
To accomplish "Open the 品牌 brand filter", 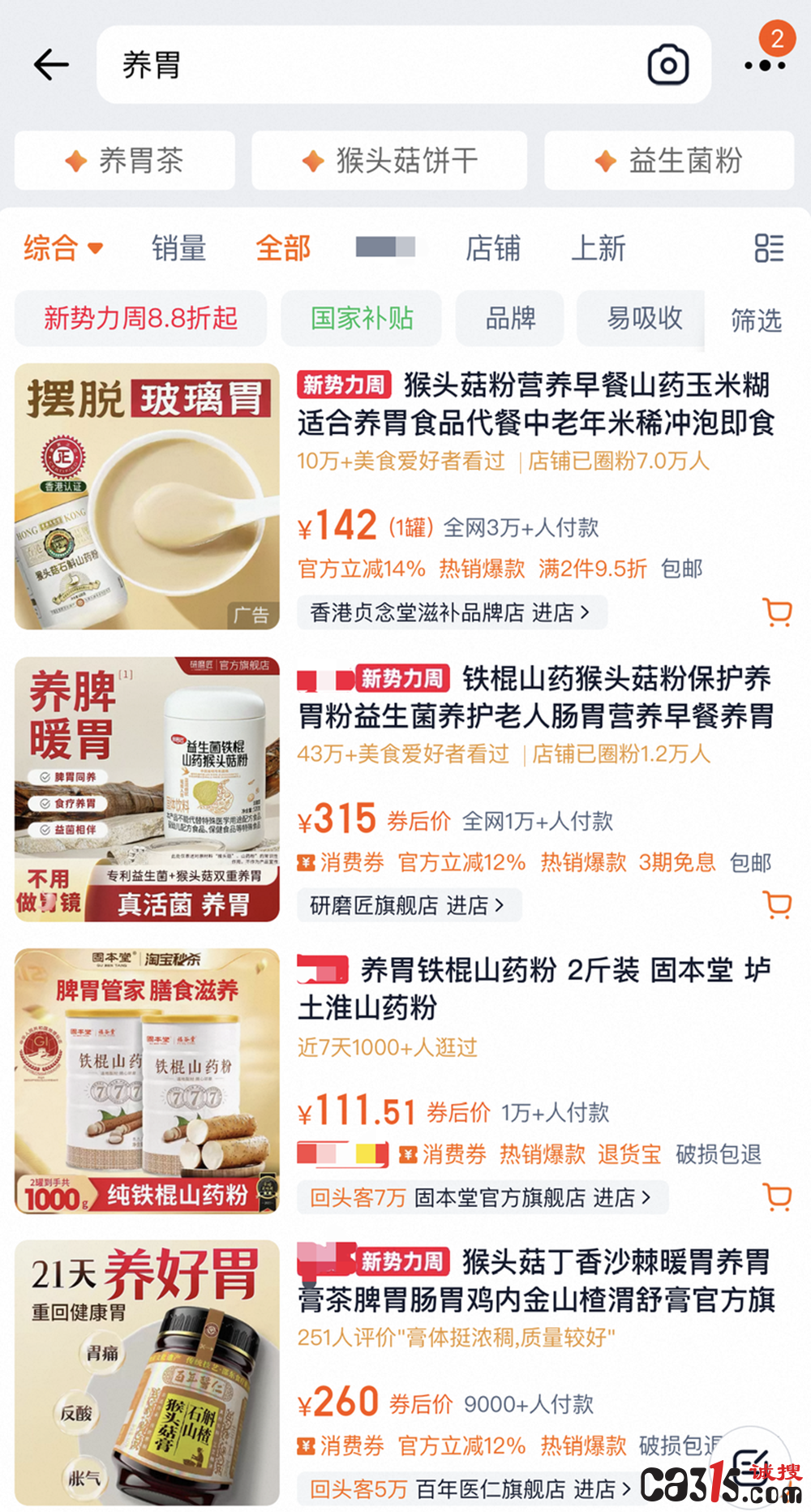I will (510, 318).
